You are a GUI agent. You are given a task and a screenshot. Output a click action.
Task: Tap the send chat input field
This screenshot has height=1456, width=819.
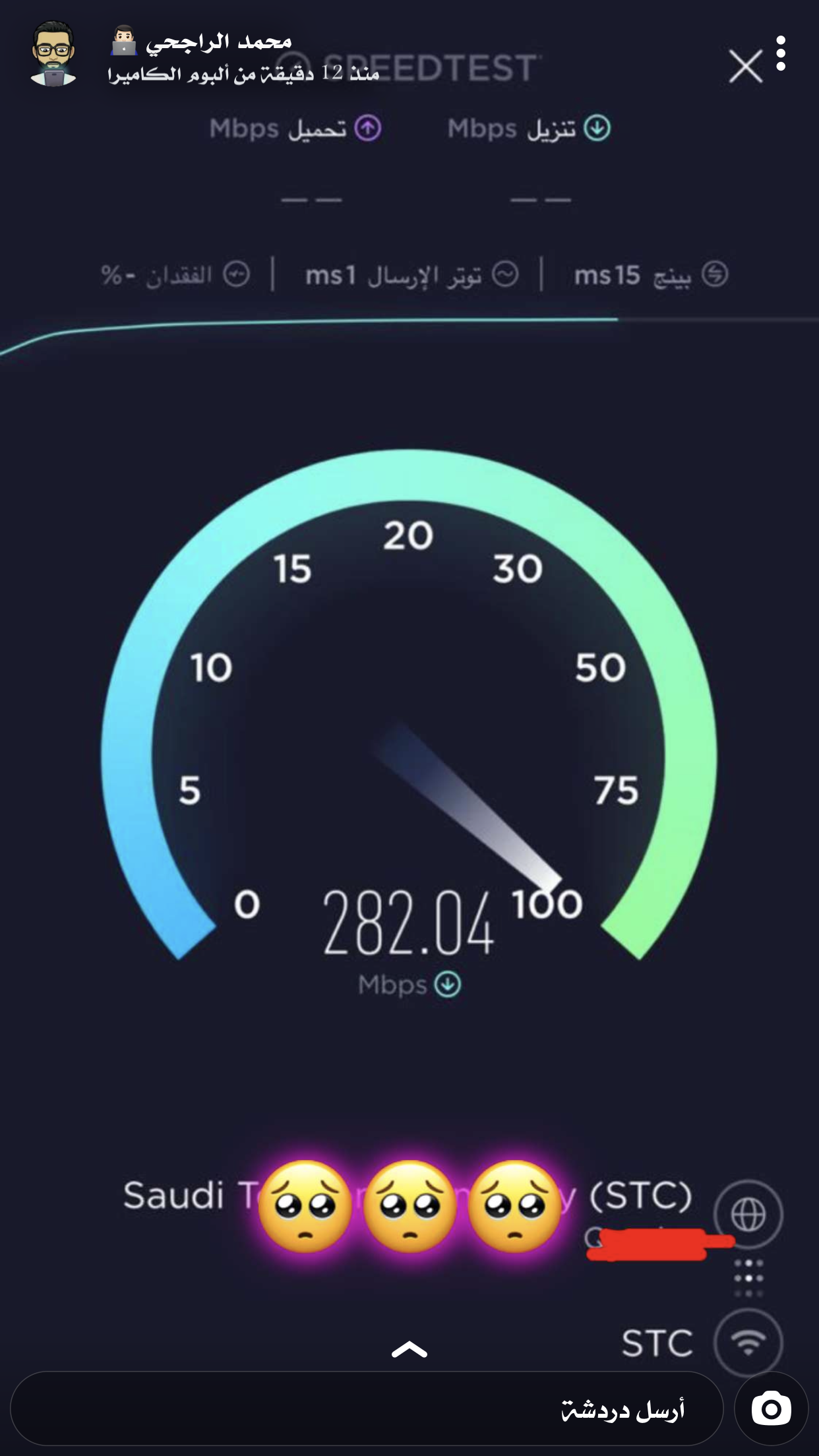[x=366, y=1409]
